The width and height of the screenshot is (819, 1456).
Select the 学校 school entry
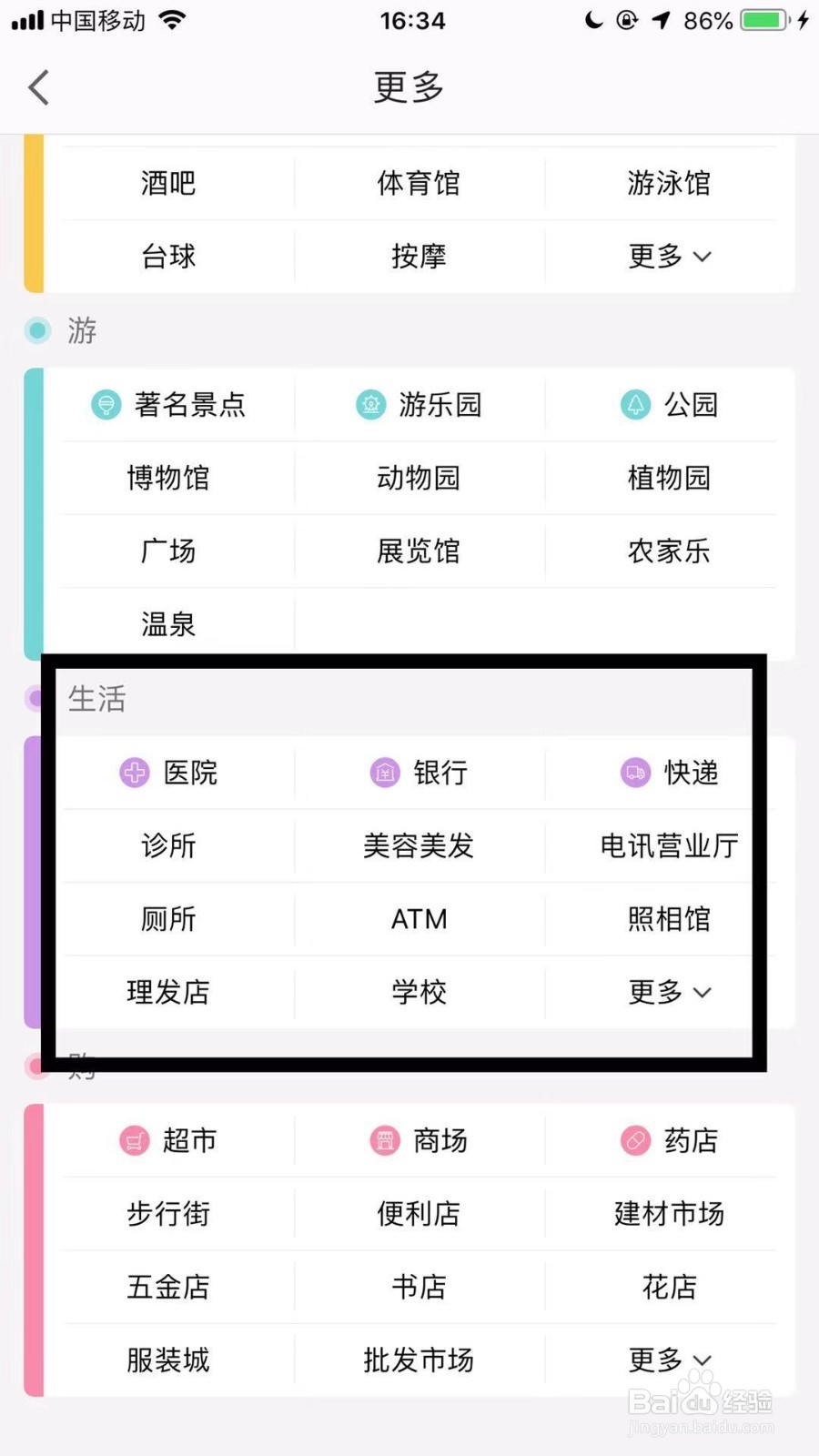pyautogui.click(x=418, y=993)
